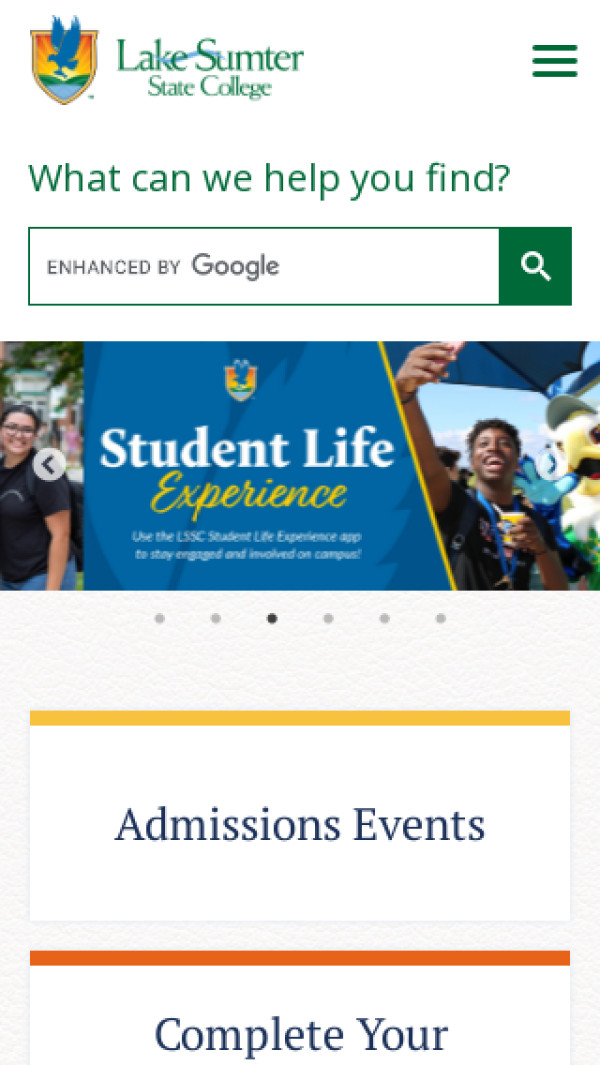Submit search with the magnifier button
The image size is (600, 1065).
(x=536, y=266)
